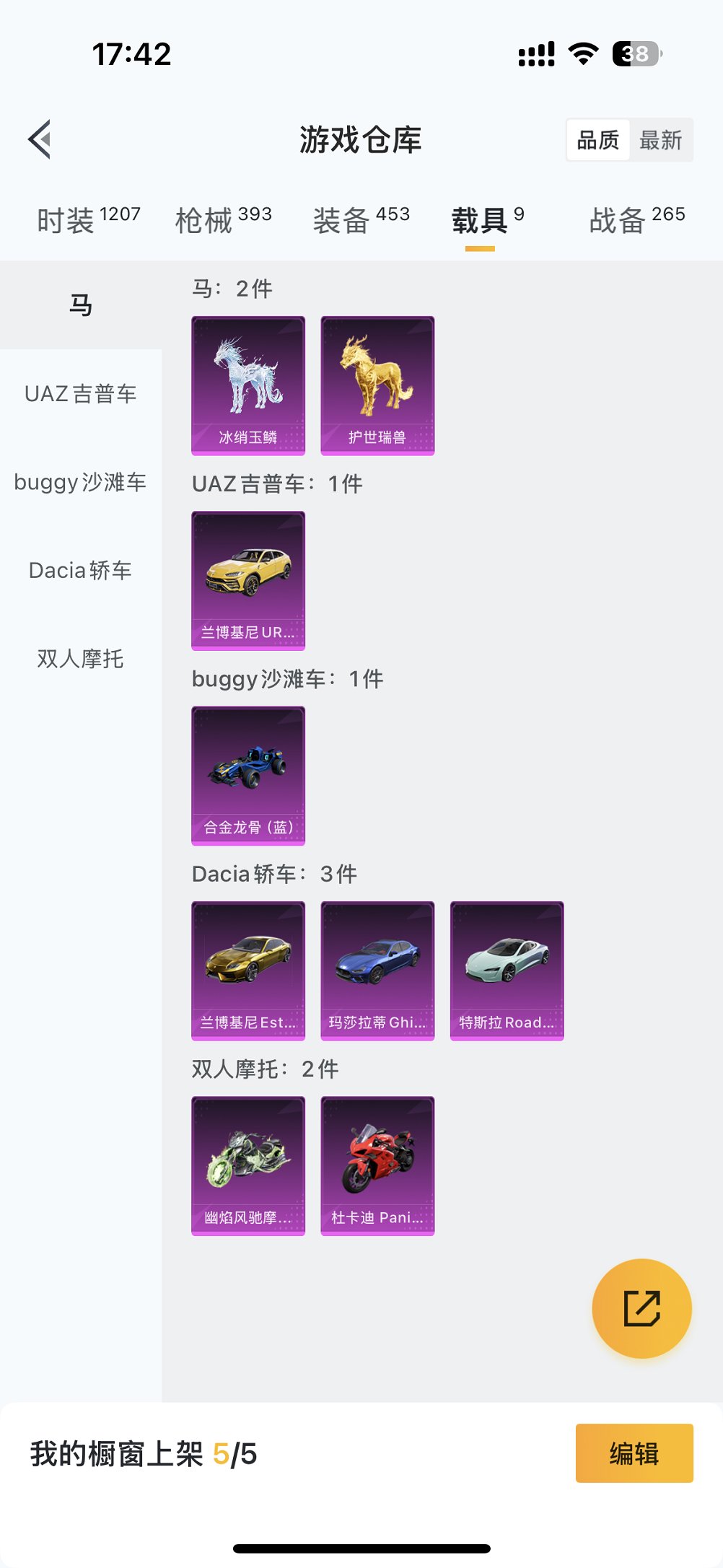Viewport: 723px width, 1568px height.
Task: Jump to the UAZ吉普车 section in sidebar
Action: 80,394
